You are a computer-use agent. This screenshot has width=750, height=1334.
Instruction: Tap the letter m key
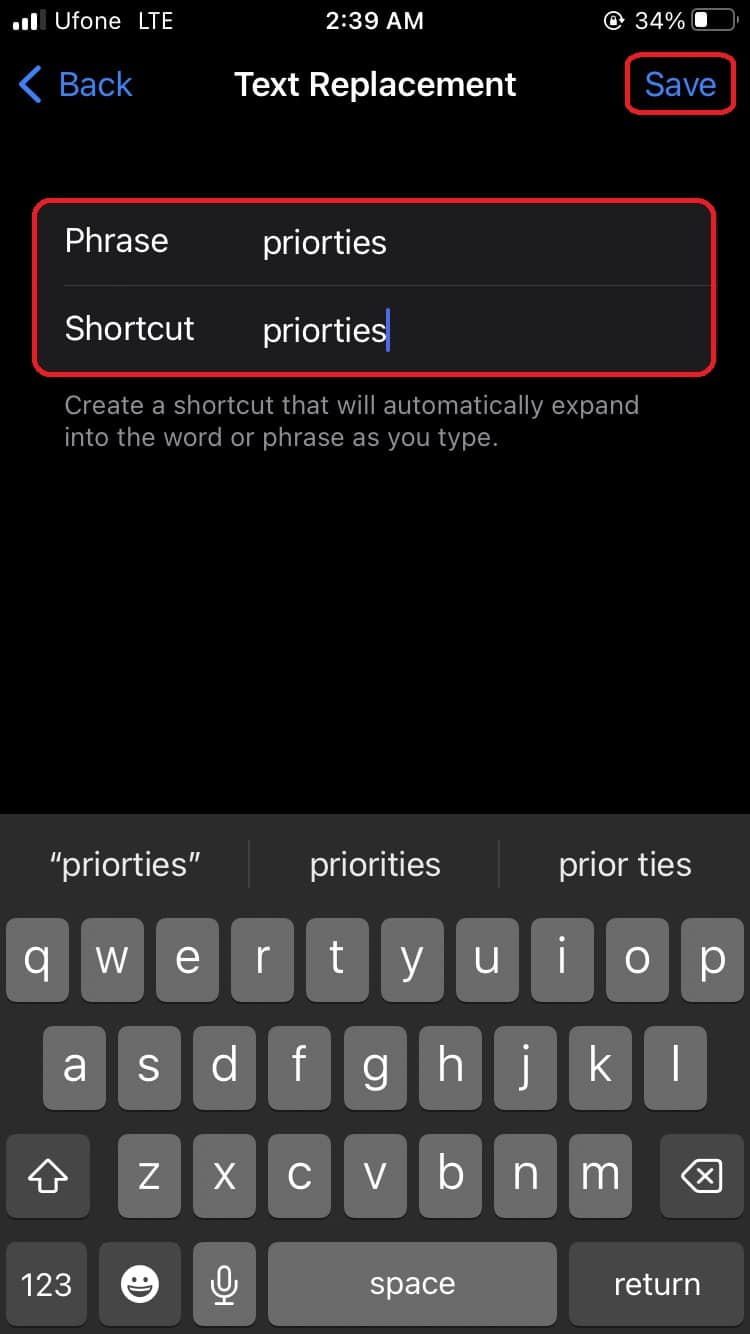(x=600, y=1176)
